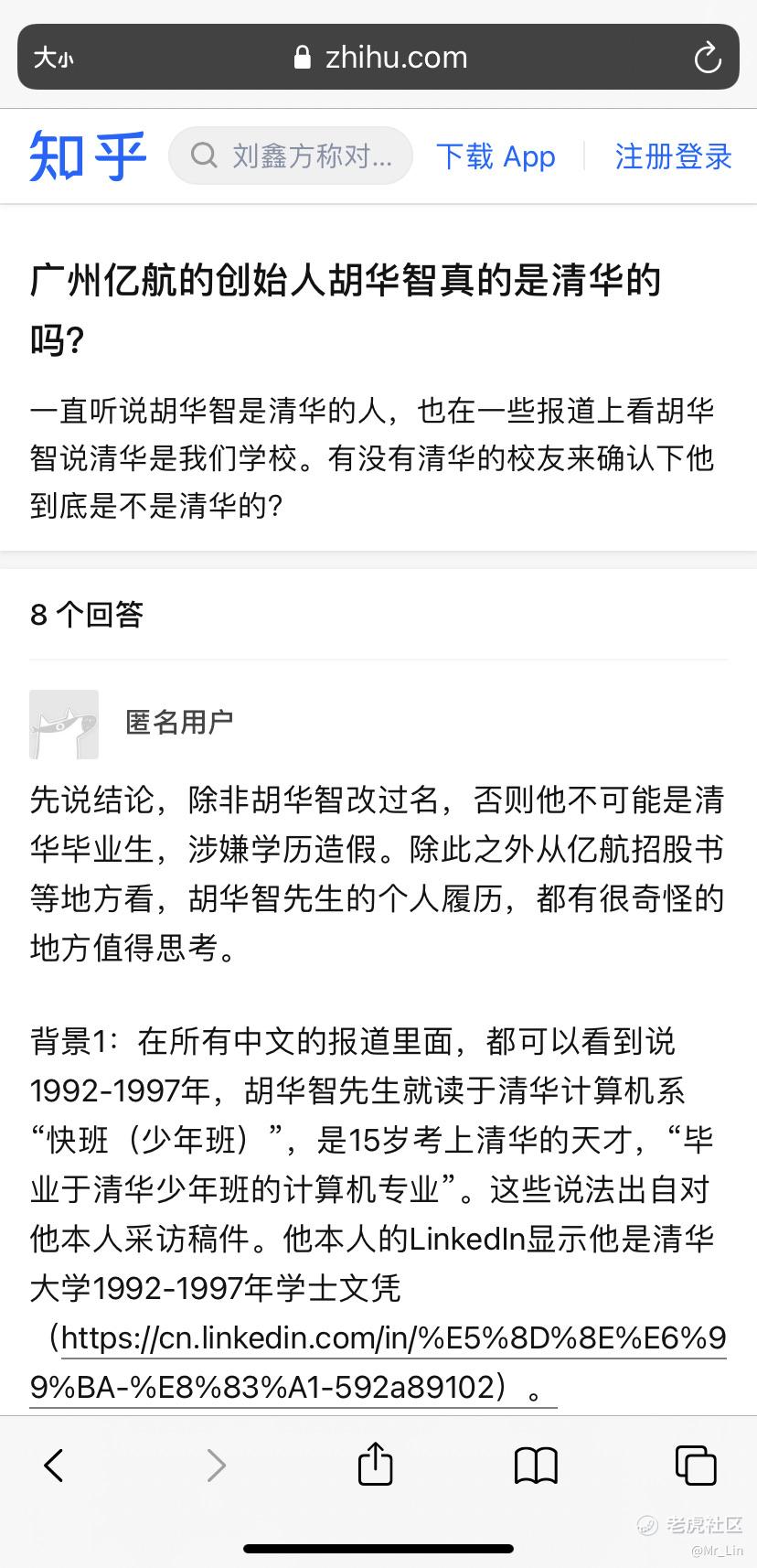Tap the 下载 App link
The image size is (757, 1568).
point(496,156)
